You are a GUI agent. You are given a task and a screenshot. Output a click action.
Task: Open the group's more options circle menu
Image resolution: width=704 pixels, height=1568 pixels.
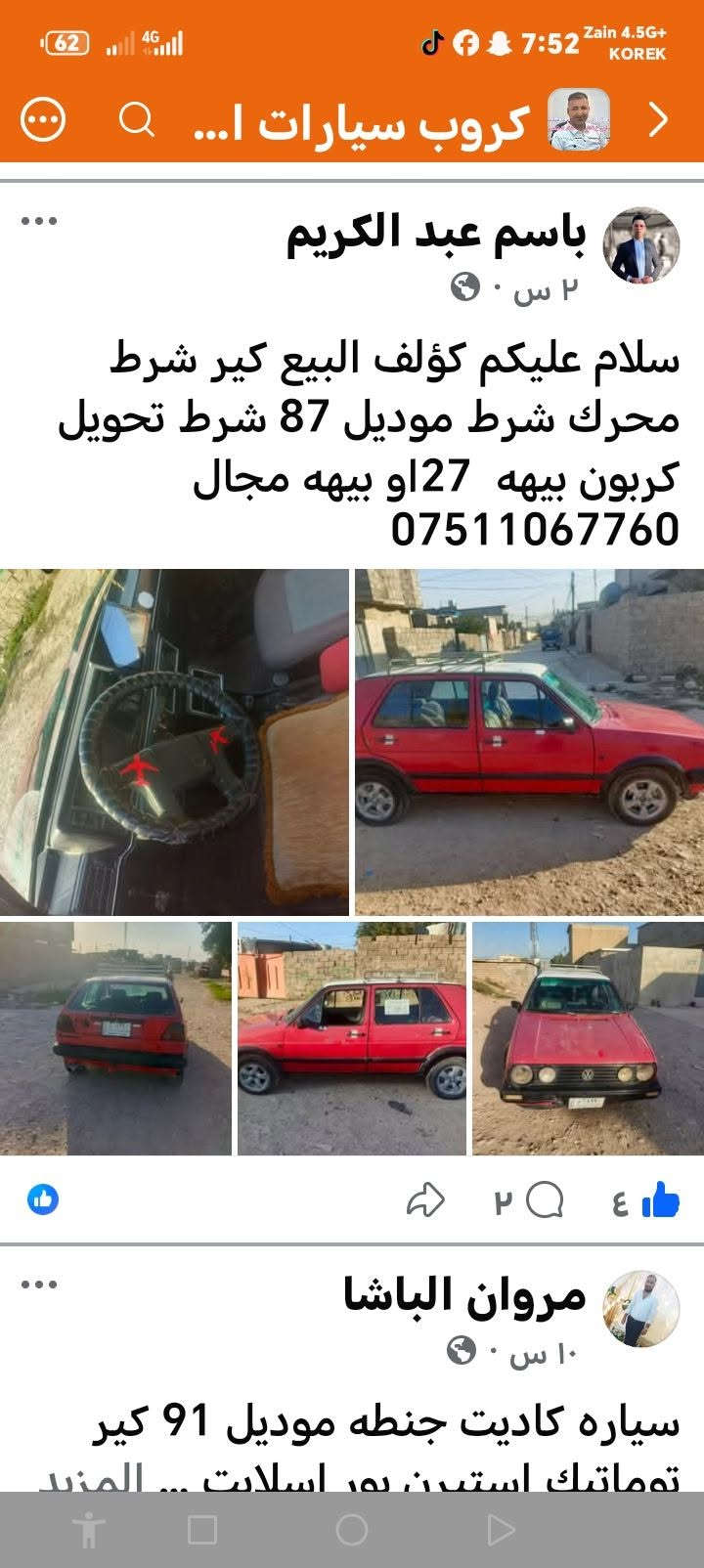(x=43, y=120)
